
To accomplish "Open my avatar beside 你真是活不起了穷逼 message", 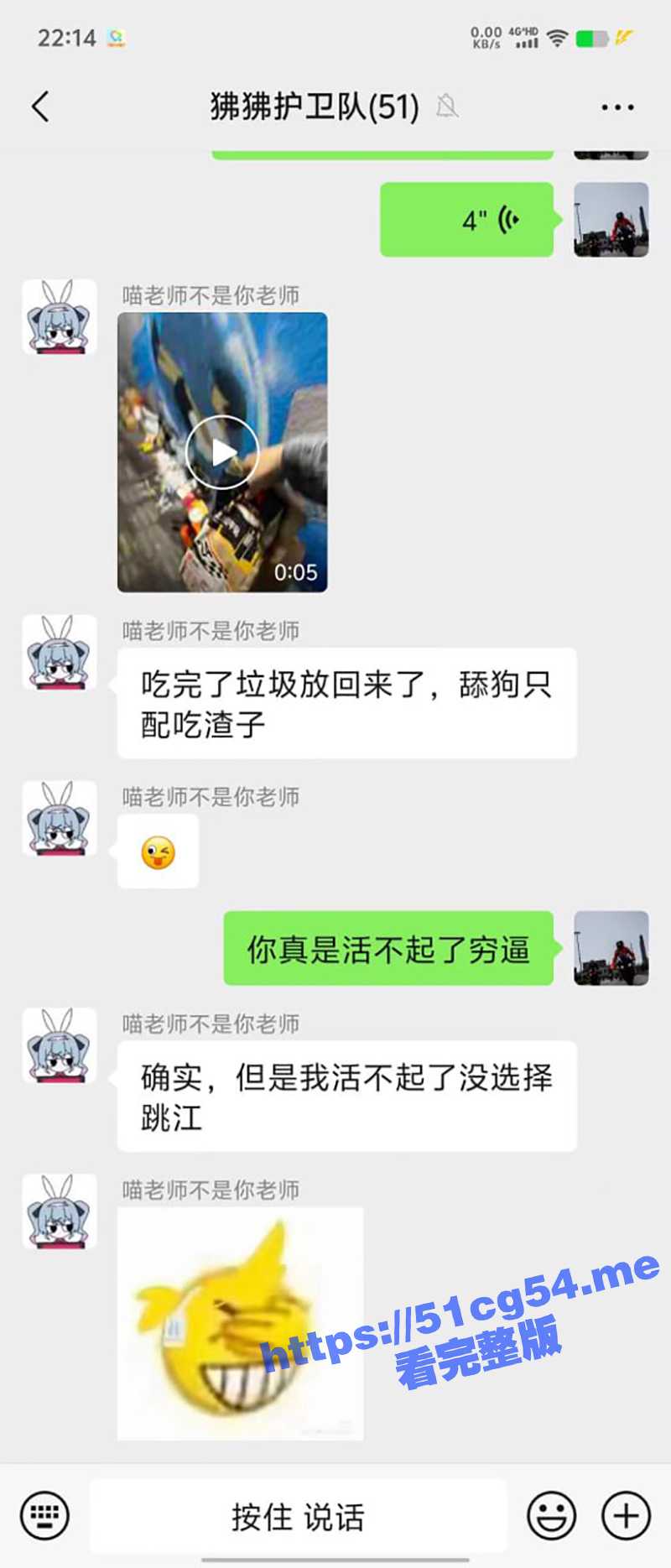I will 611,948.
